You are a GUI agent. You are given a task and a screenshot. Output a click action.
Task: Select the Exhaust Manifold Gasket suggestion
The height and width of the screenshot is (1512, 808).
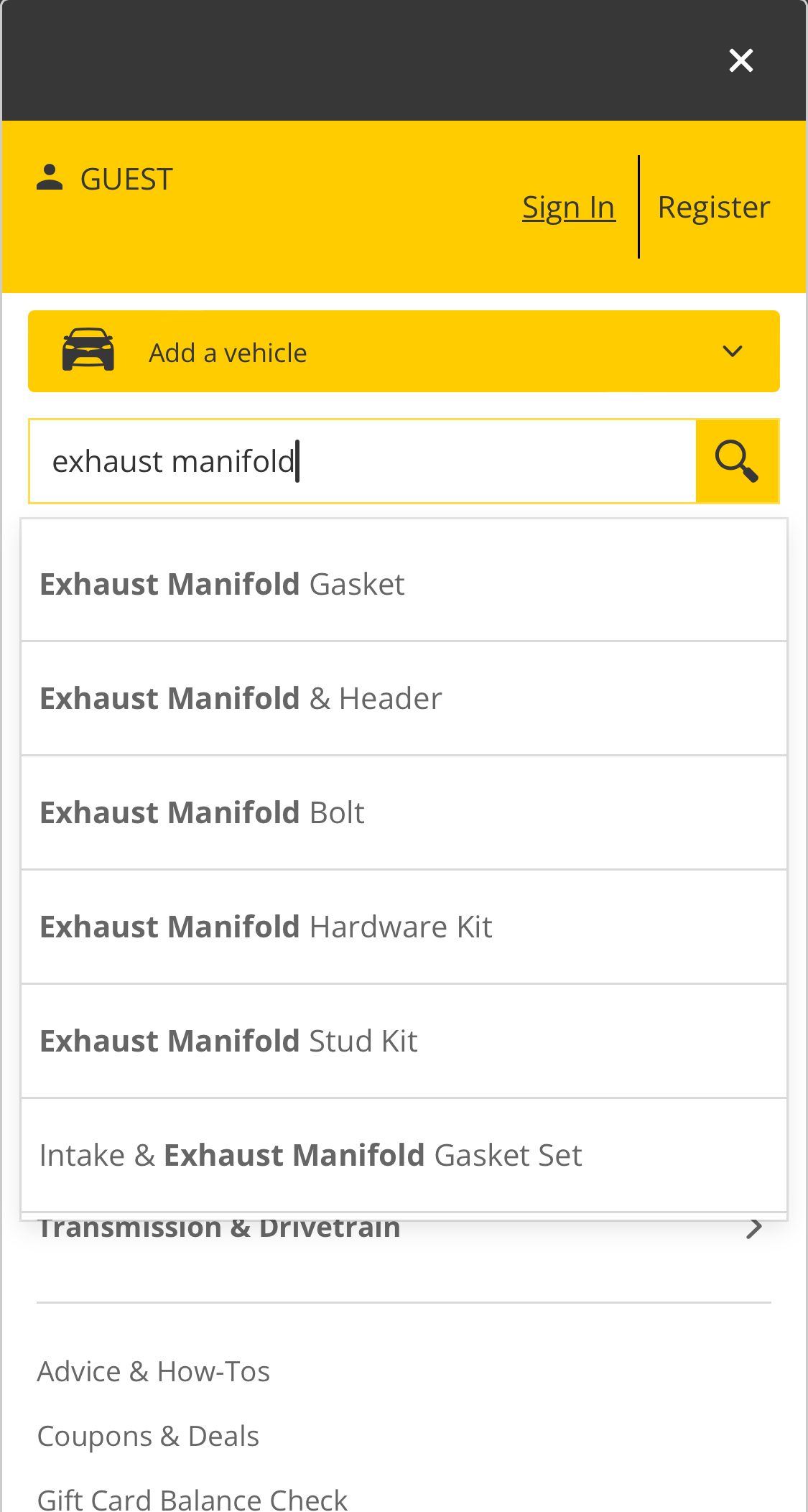point(404,583)
